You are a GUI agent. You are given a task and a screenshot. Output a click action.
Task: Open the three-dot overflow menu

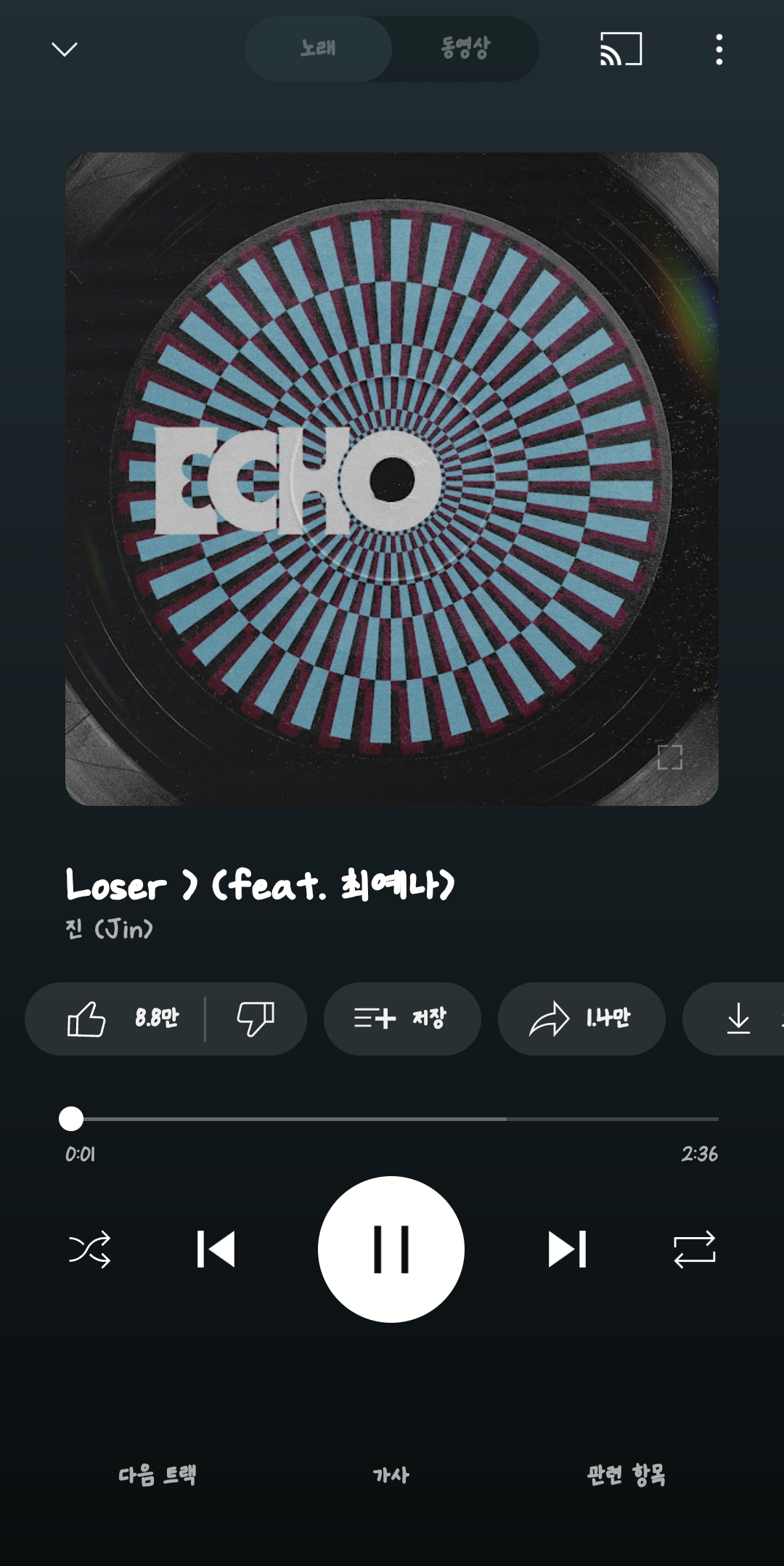[x=719, y=49]
